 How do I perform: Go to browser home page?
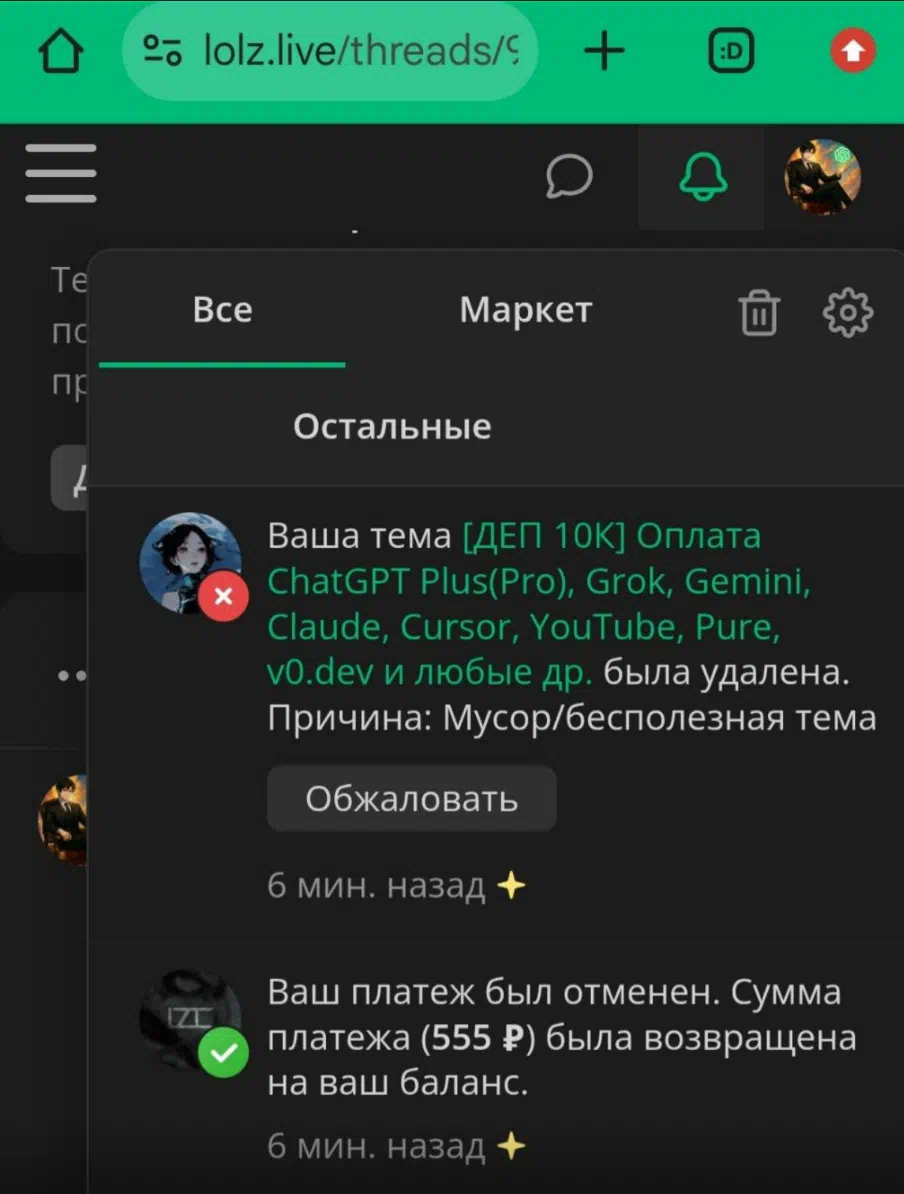[x=61, y=52]
